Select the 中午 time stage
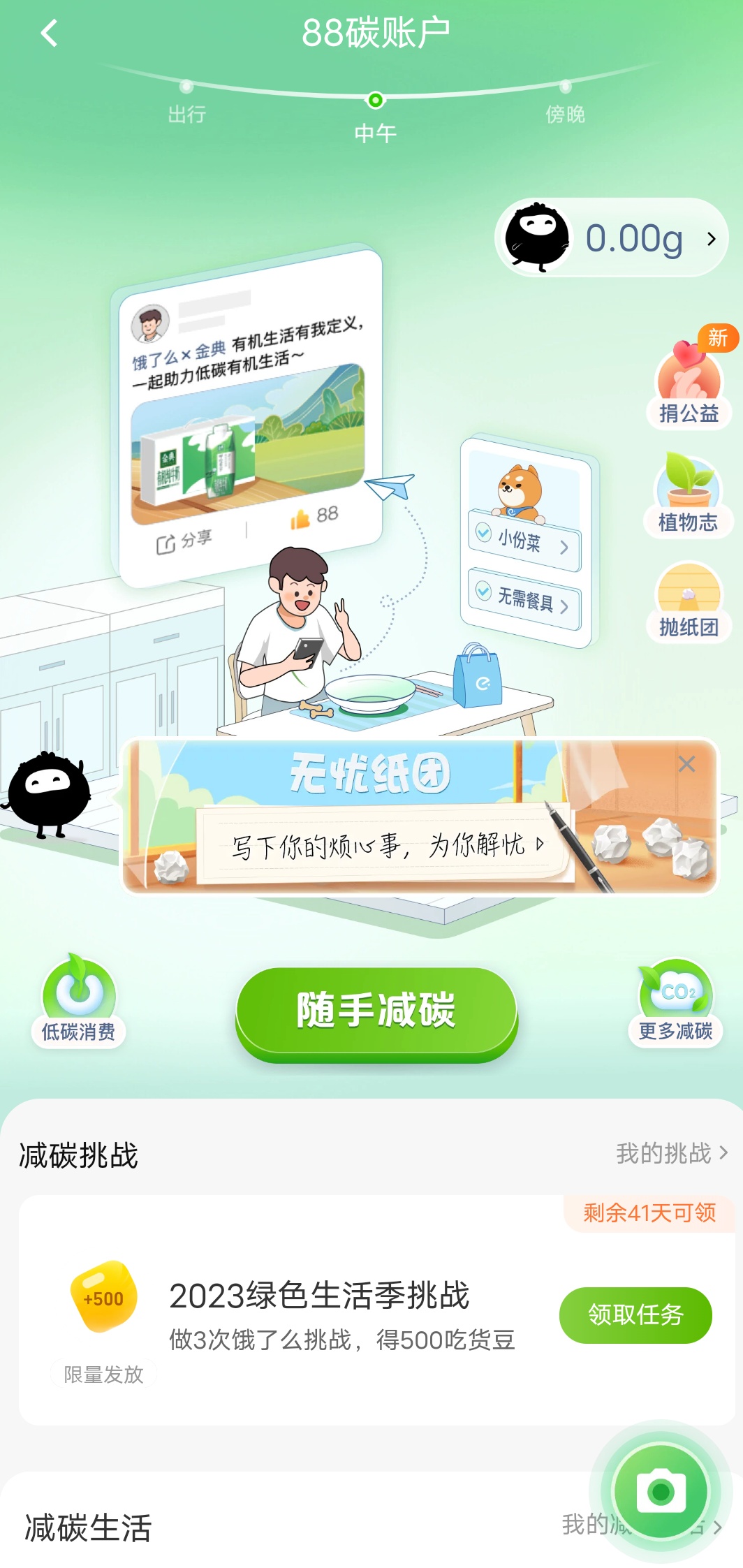Screen dimensions: 743x1568 click(376, 117)
